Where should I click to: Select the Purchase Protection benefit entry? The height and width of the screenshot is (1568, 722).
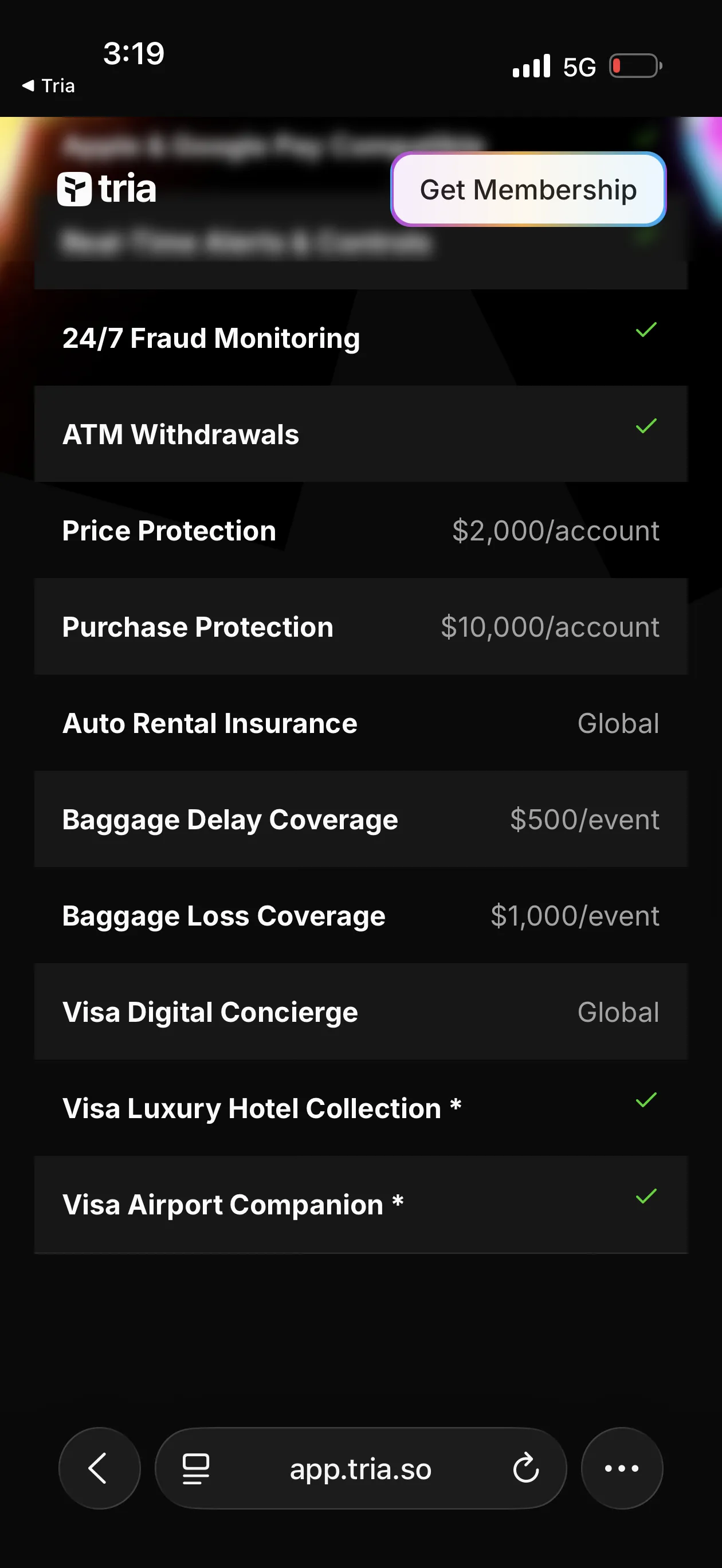click(x=361, y=626)
